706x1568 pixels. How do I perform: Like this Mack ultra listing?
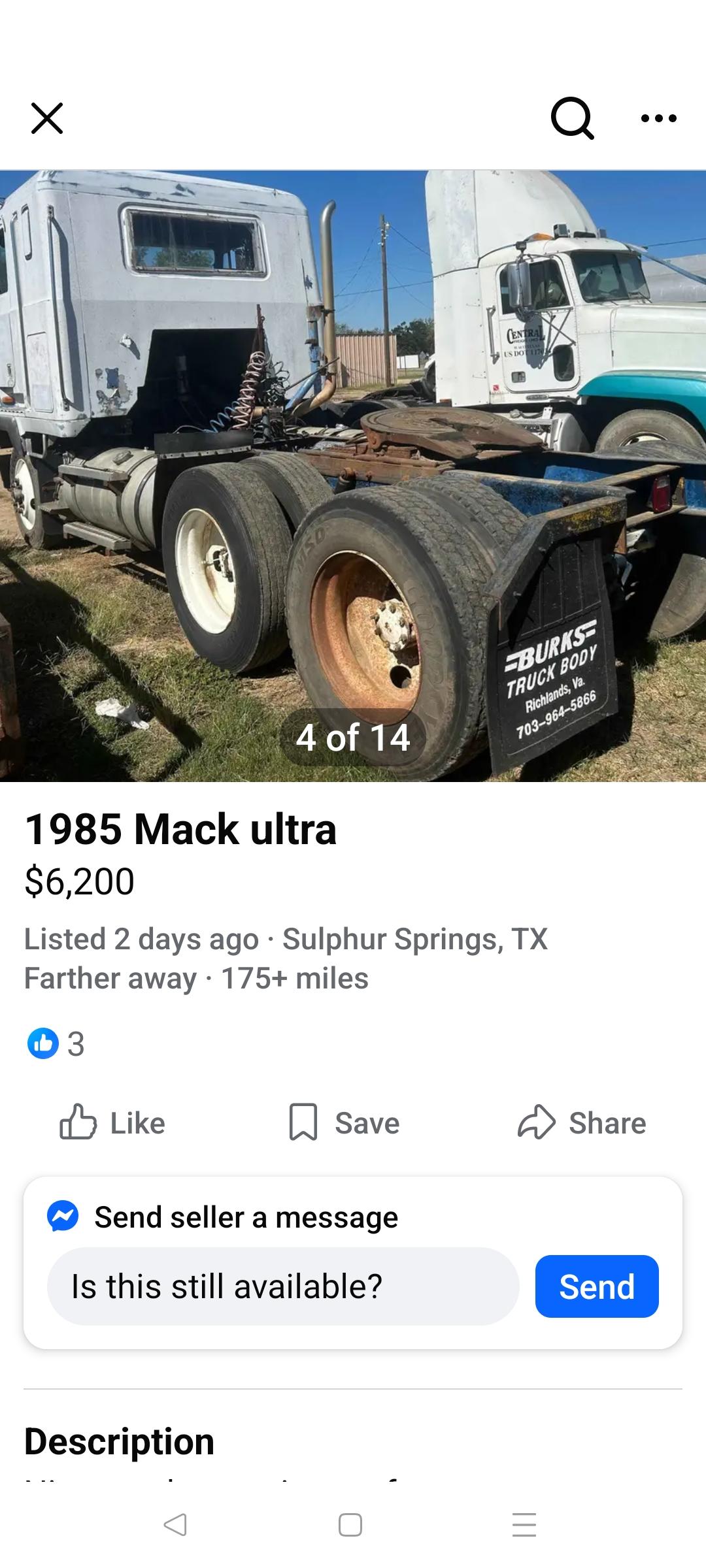click(x=112, y=1122)
